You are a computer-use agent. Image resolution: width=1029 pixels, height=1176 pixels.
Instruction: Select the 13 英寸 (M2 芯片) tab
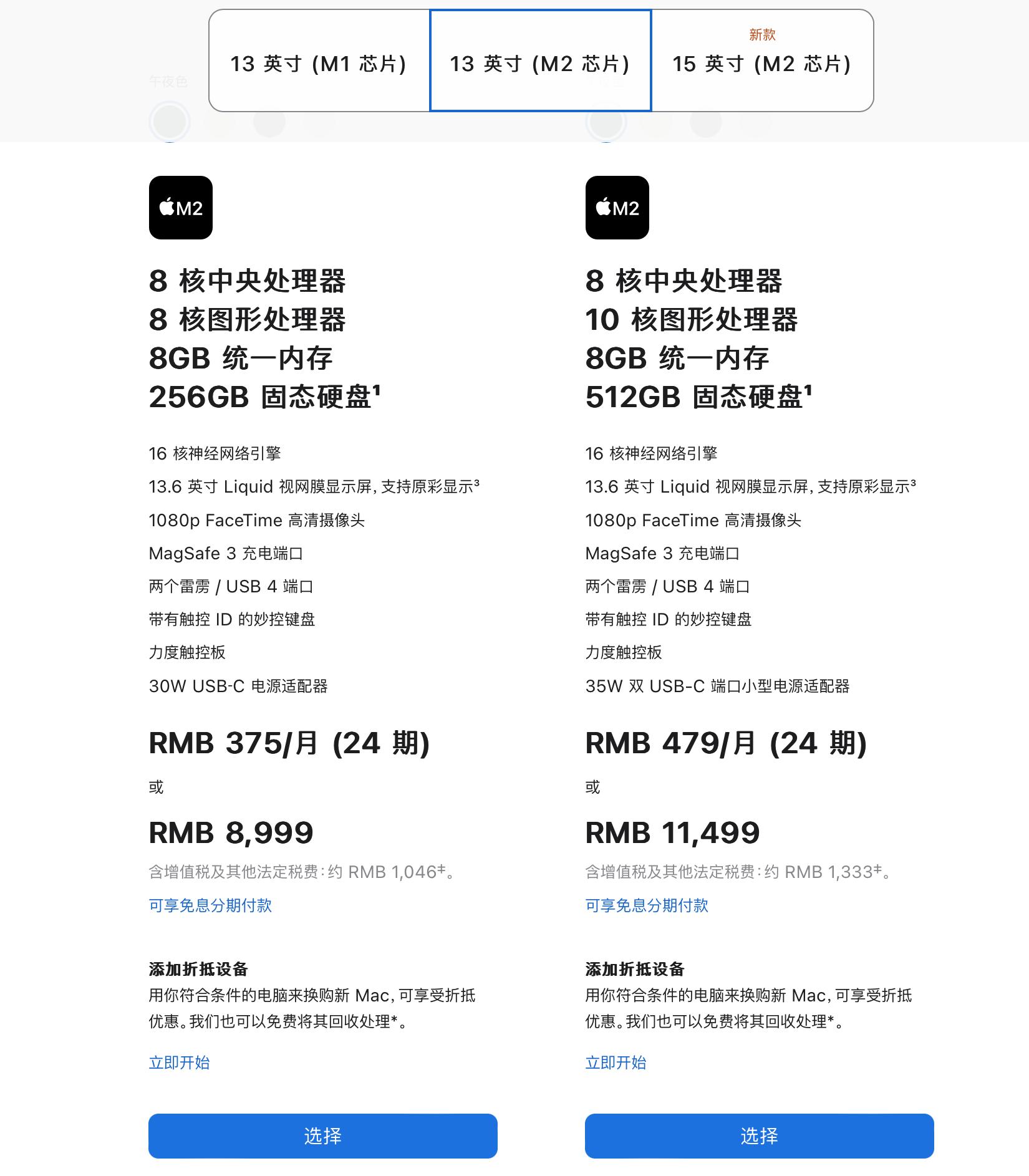540,62
